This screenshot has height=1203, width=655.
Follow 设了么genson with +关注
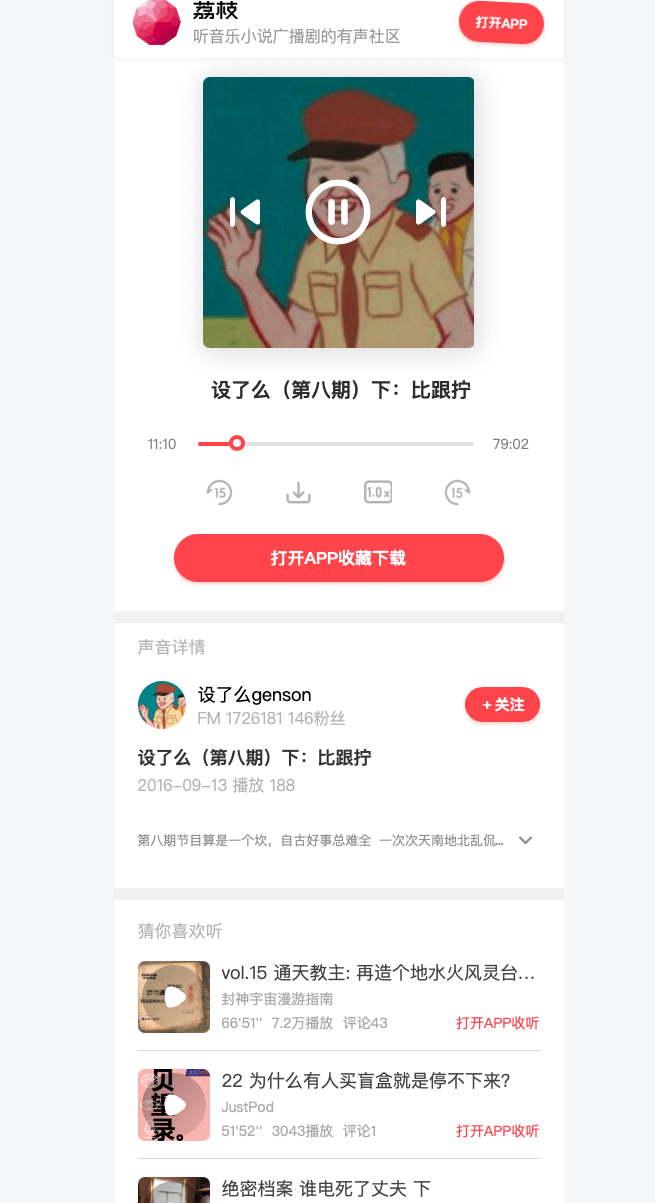pos(502,705)
